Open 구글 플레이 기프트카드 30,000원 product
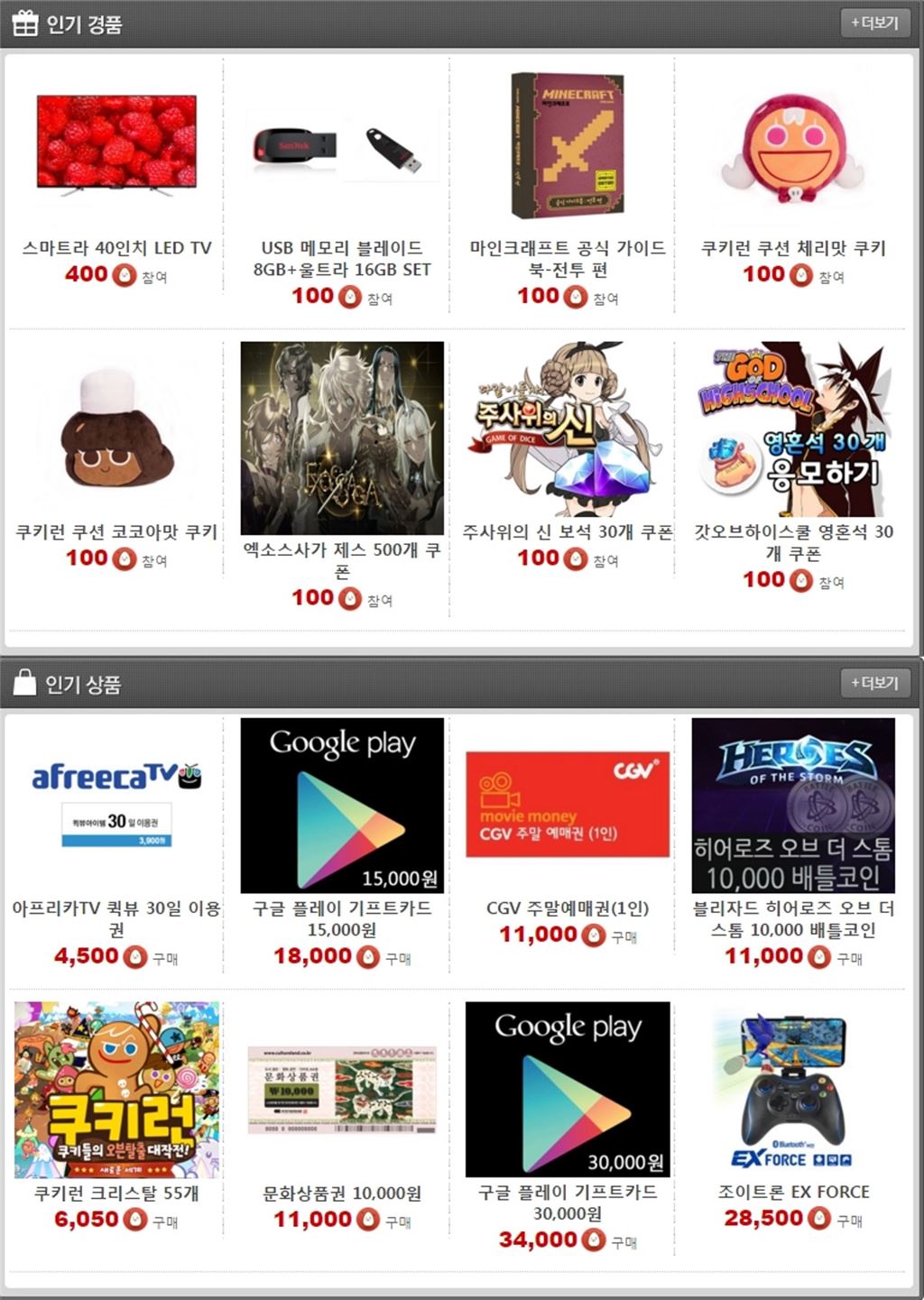This screenshot has height=1300, width=924. tap(568, 1089)
